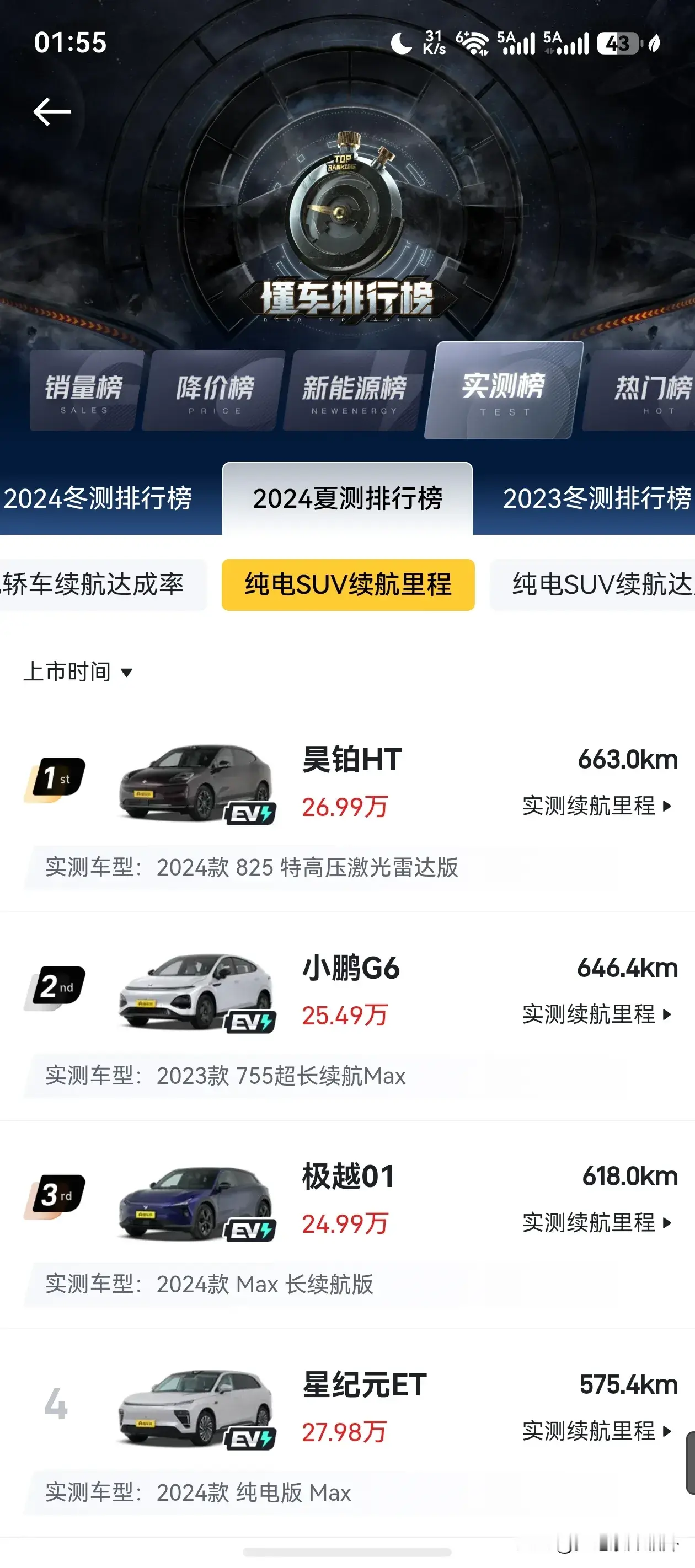695x1568 pixels.
Task: View 实测续航里程 details for 极越01
Action: coord(597,1222)
